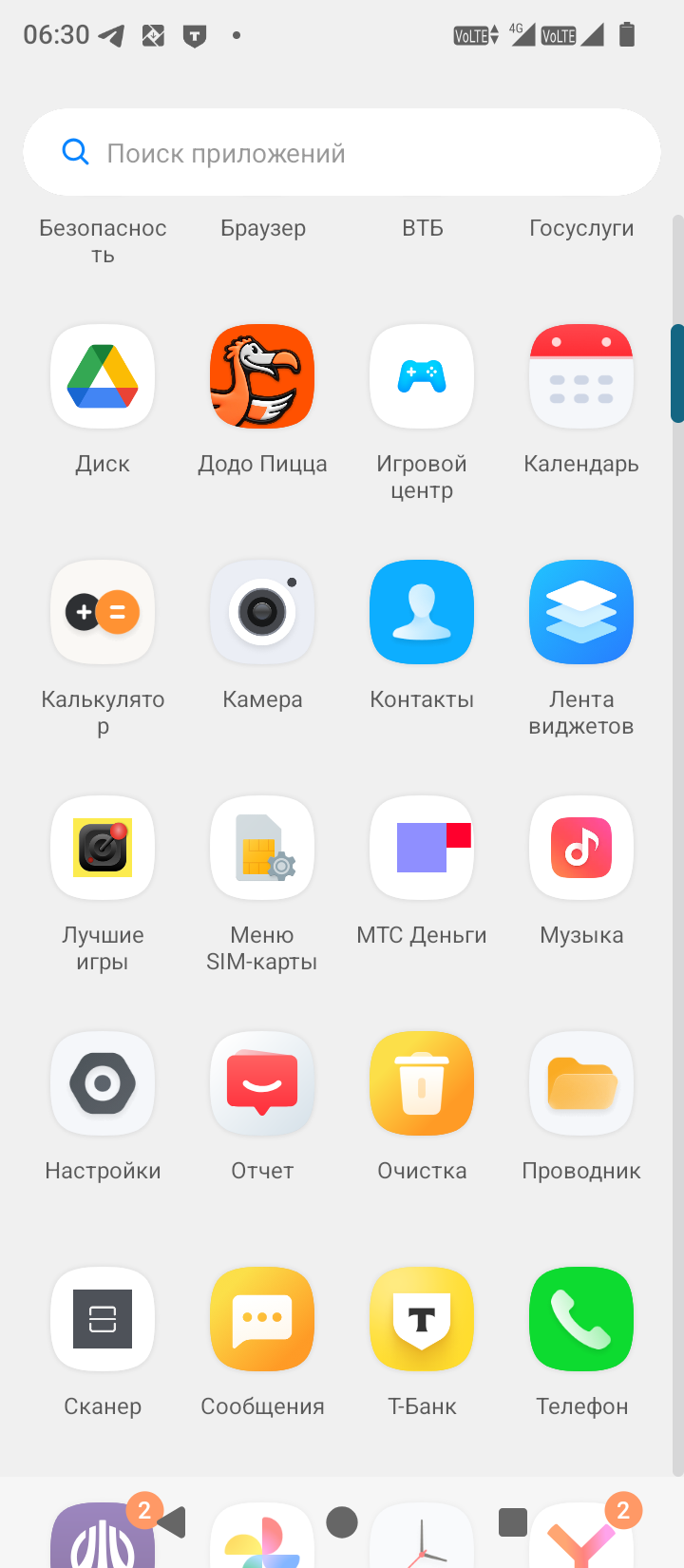The height and width of the screenshot is (1568, 684).
Task: Open the Музыка app
Action: point(581,848)
